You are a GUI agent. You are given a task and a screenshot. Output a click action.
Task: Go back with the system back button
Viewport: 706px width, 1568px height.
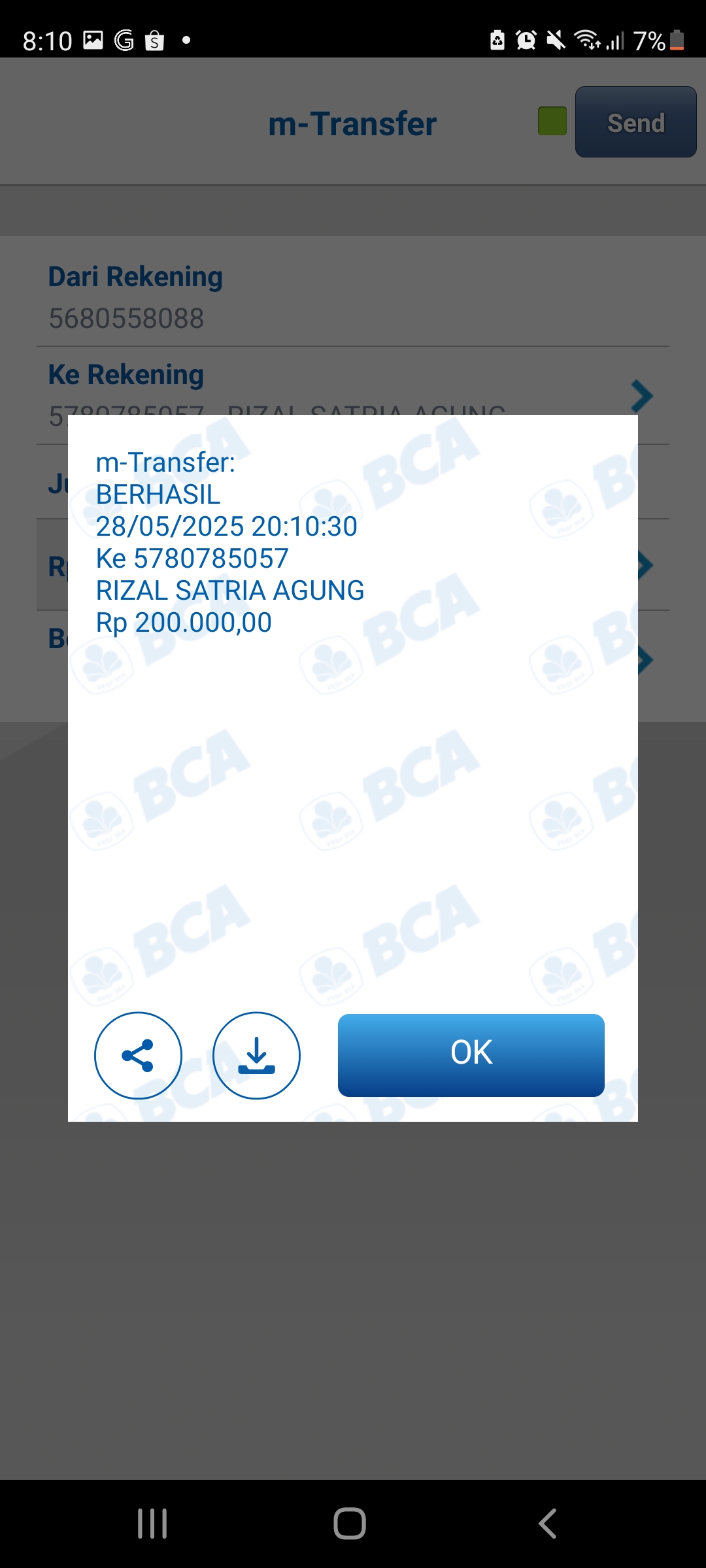click(548, 1524)
